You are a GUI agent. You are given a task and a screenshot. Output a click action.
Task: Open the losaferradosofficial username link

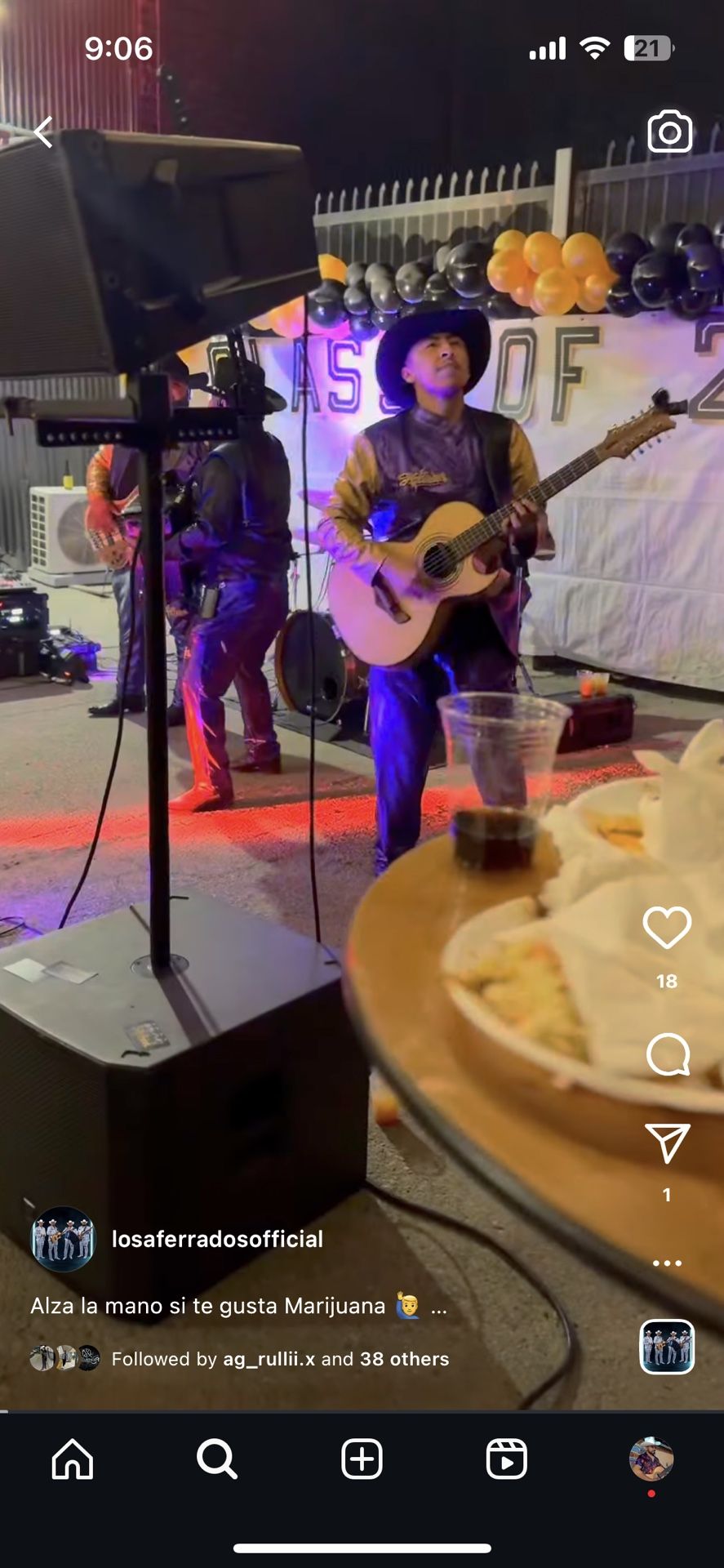coord(217,1239)
